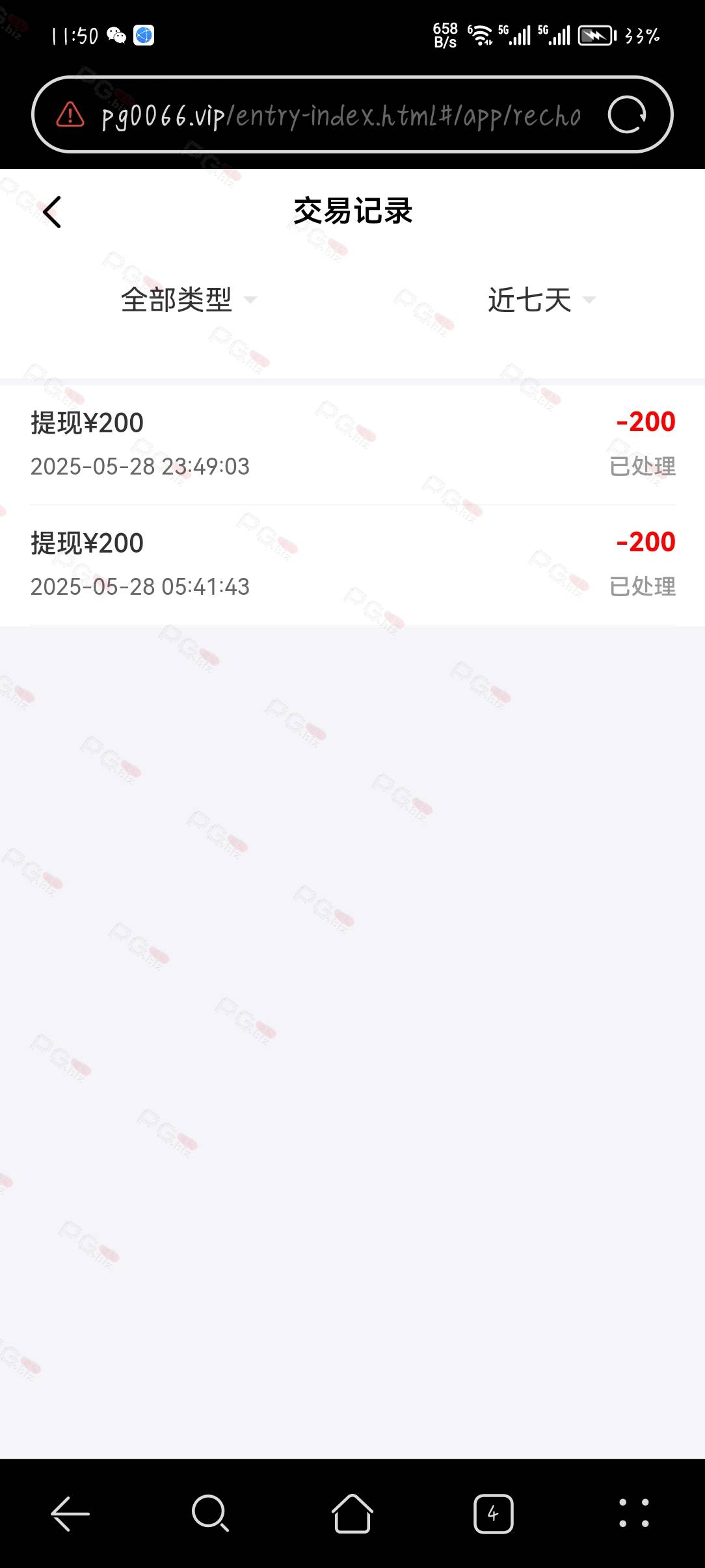Open browser search from bottom bar
Image resolution: width=705 pixels, height=1568 pixels.
(211, 1513)
